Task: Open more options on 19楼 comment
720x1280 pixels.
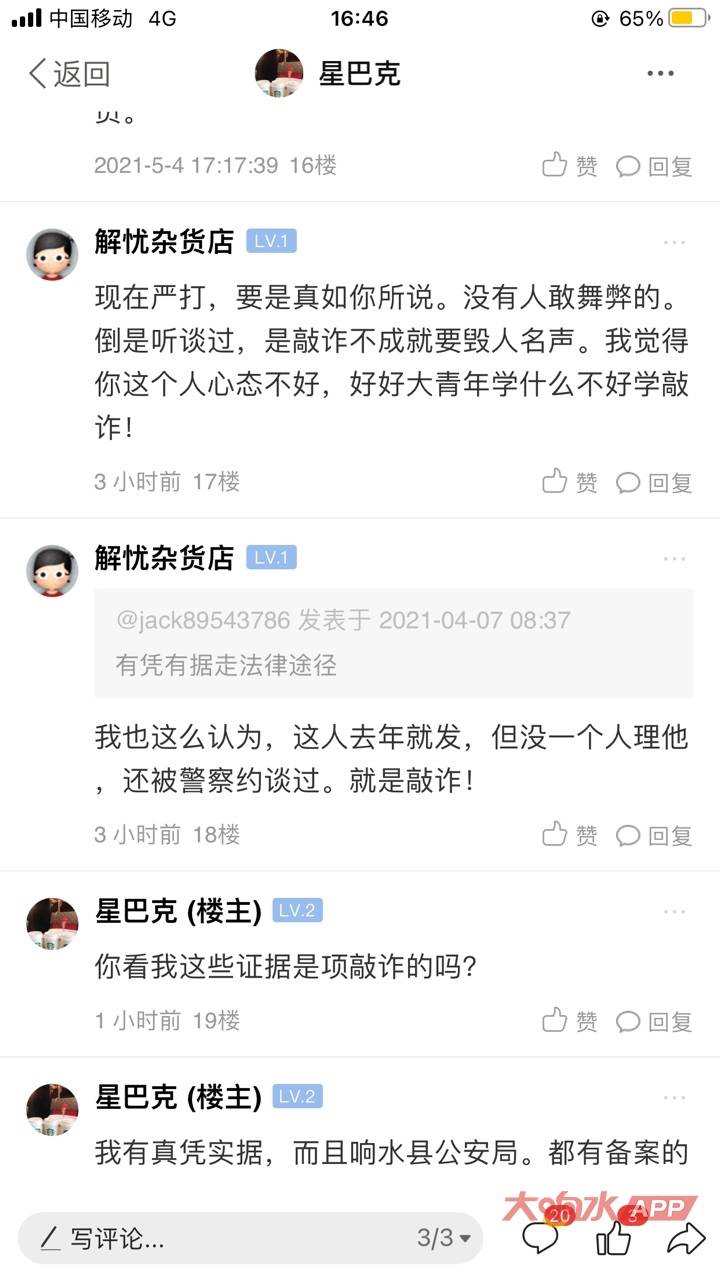Action: (x=674, y=911)
